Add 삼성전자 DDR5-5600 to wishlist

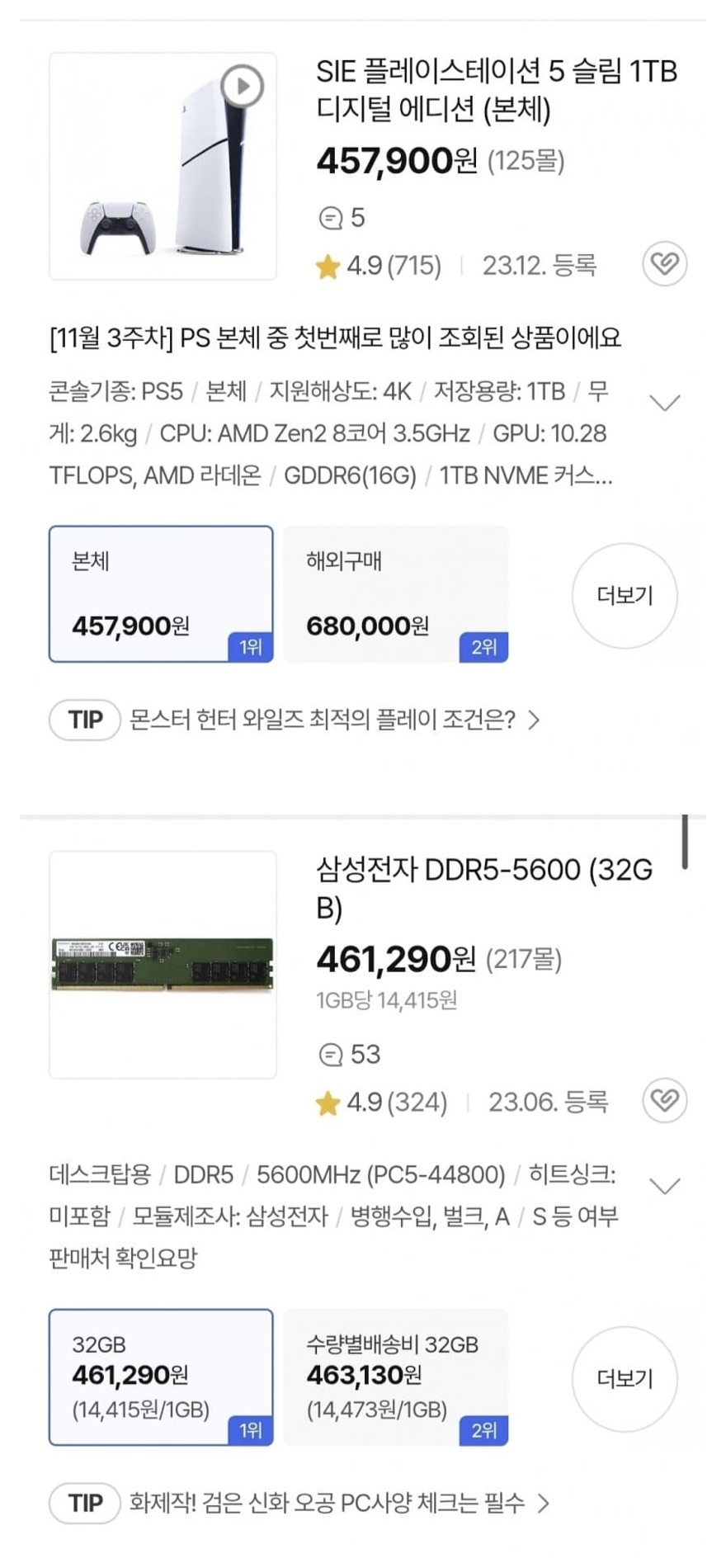(664, 1101)
